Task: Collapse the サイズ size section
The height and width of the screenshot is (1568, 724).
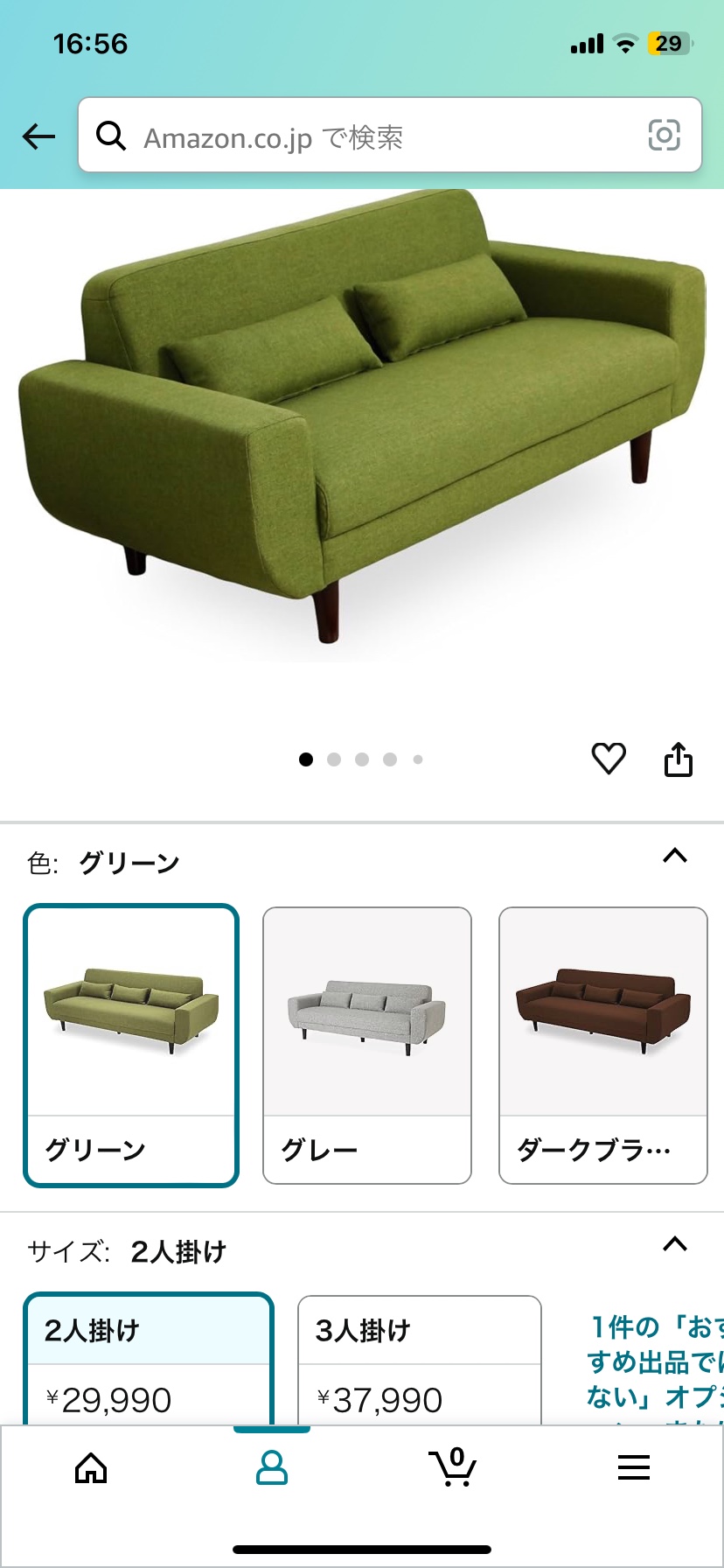Action: (x=675, y=1244)
